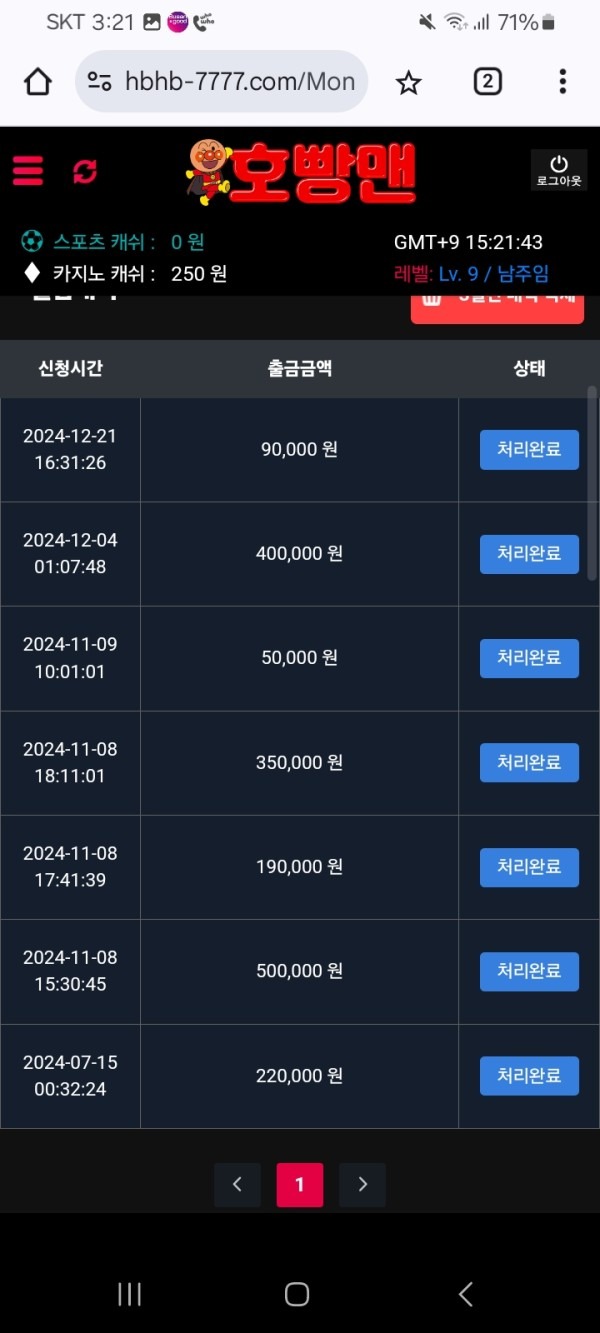
Task: Select page 1 in the pagination
Action: (299, 1185)
